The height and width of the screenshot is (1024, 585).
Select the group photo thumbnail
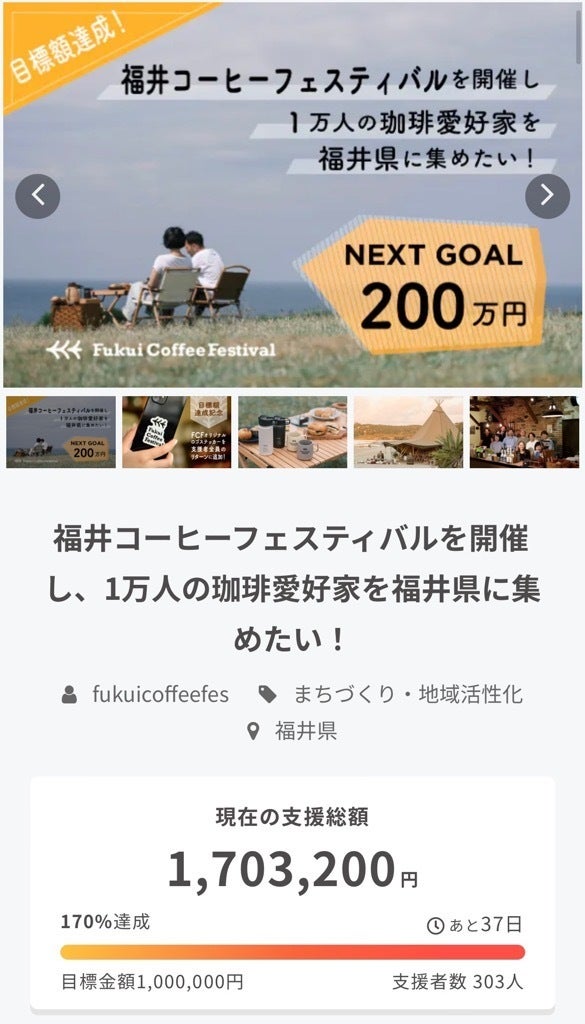coord(524,432)
